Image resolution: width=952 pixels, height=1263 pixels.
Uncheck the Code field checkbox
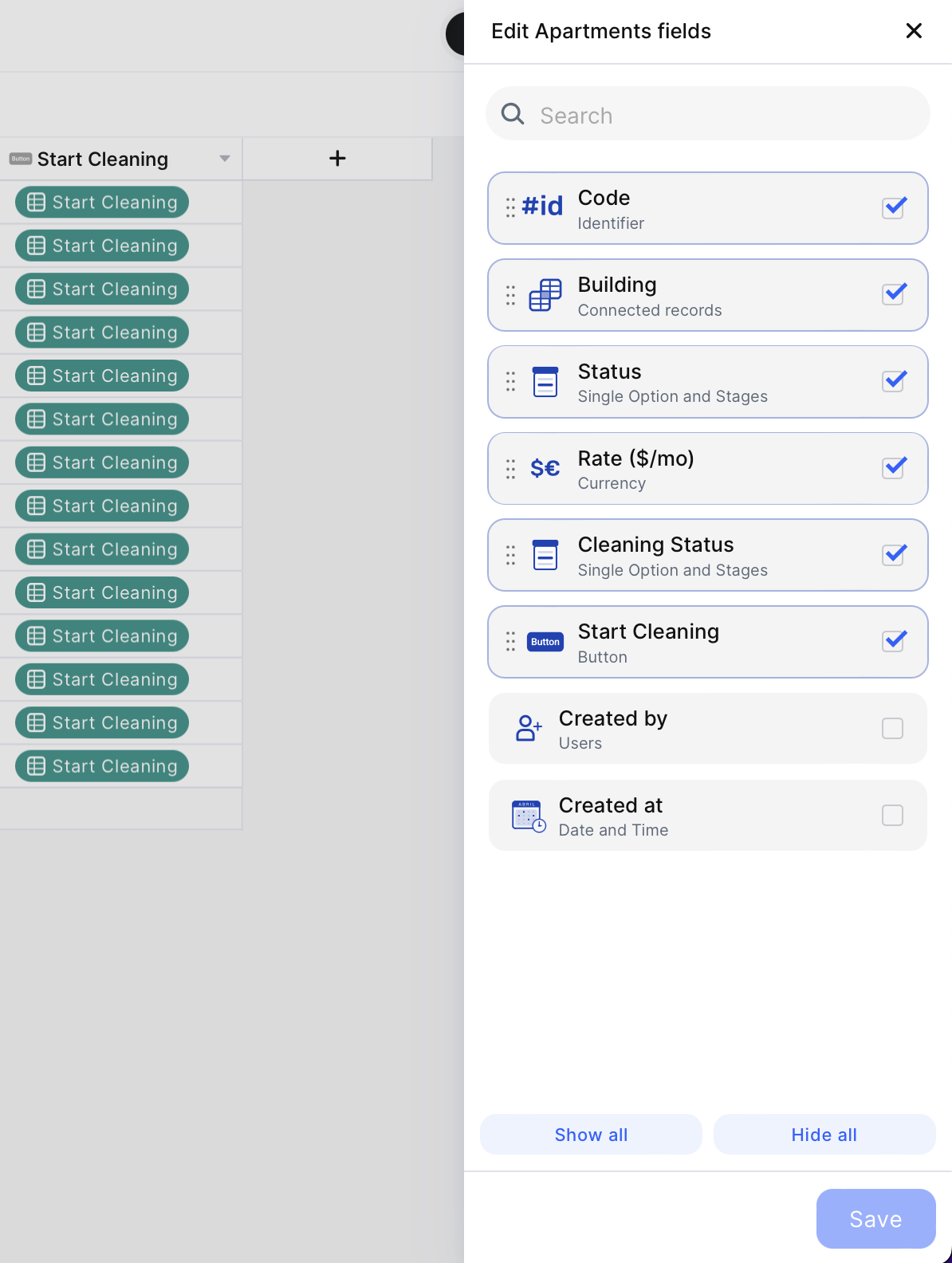point(893,208)
